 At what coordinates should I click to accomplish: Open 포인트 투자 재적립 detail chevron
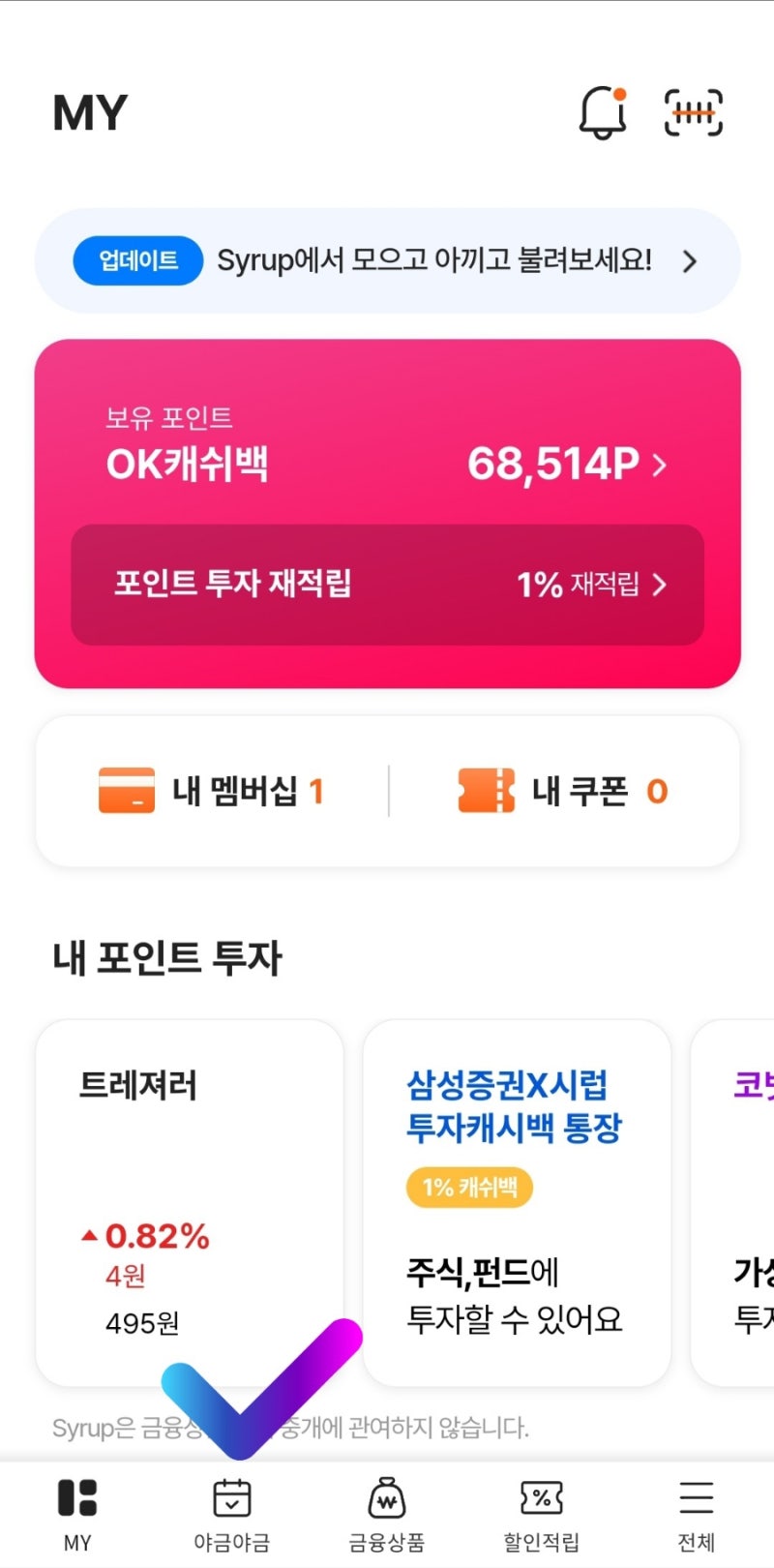pos(661,586)
